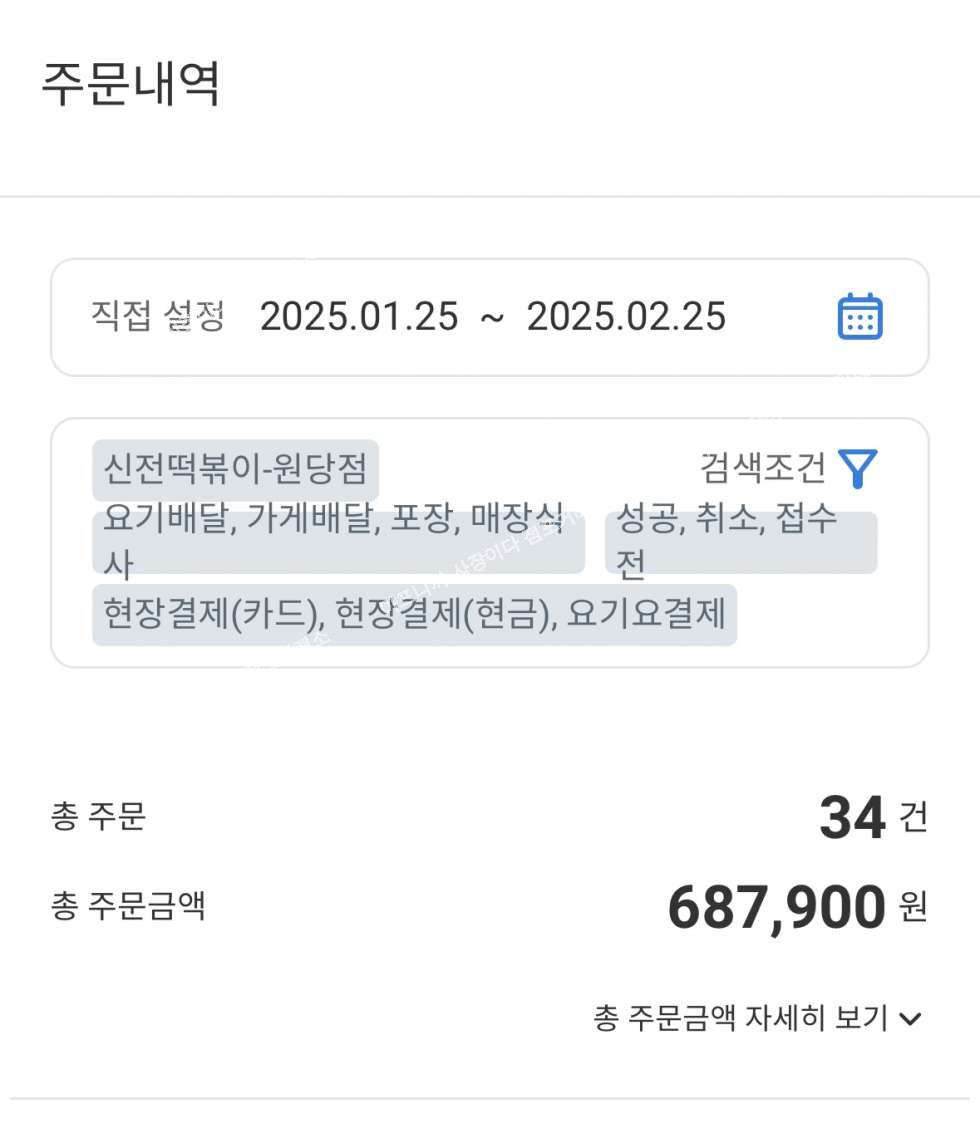This screenshot has height=1128, width=980.
Task: Expand 총 주문금액 자세히 보기
Action: [x=756, y=1018]
